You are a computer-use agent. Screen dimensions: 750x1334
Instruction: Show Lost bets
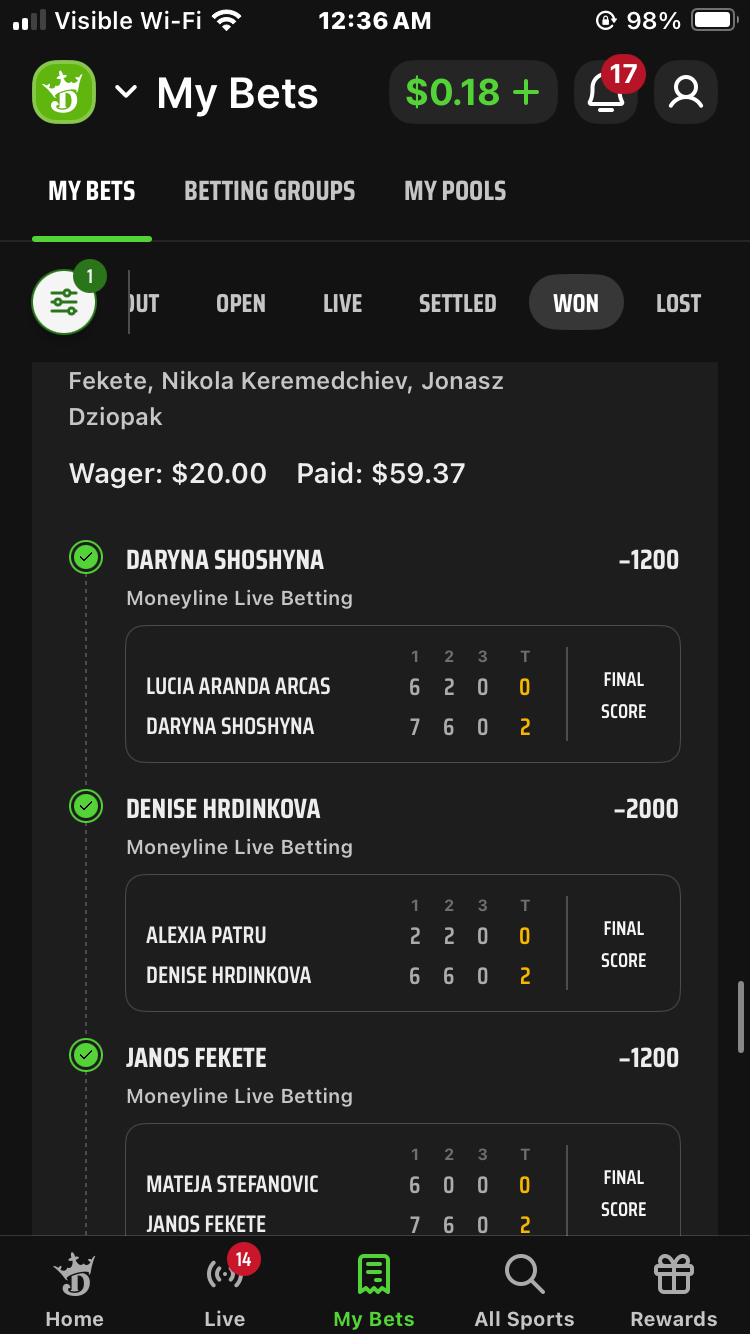tap(678, 303)
